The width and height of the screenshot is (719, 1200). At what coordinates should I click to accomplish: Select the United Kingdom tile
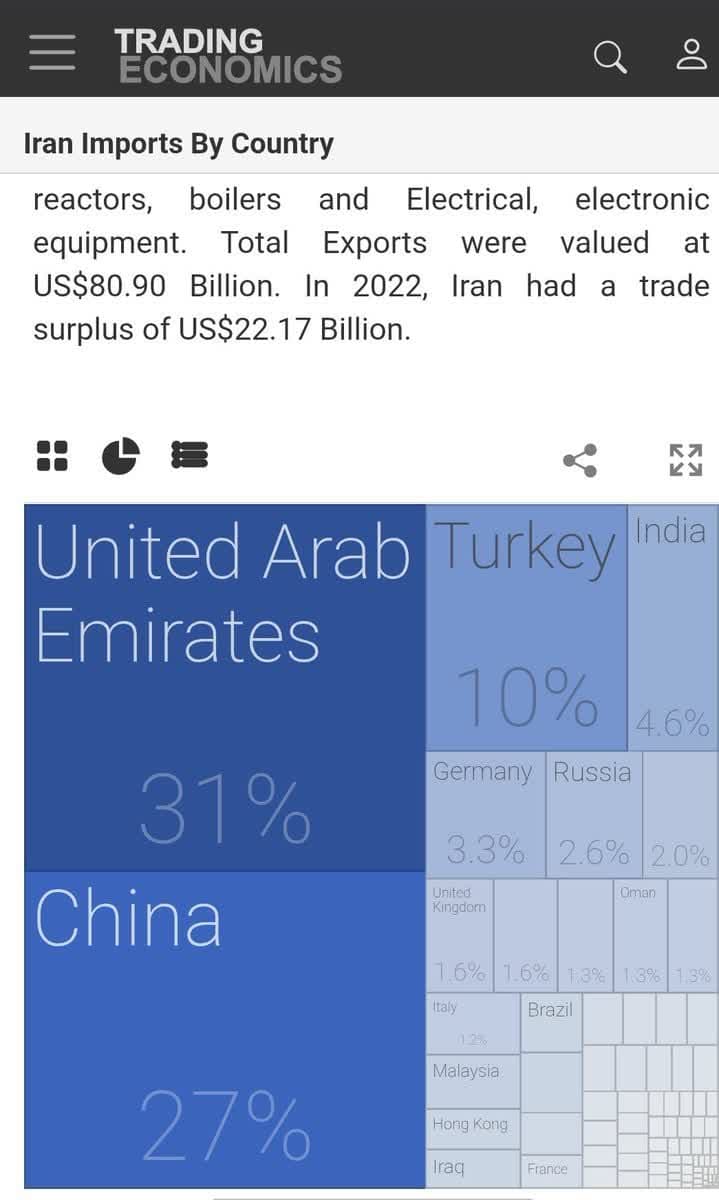pyautogui.click(x=460, y=935)
